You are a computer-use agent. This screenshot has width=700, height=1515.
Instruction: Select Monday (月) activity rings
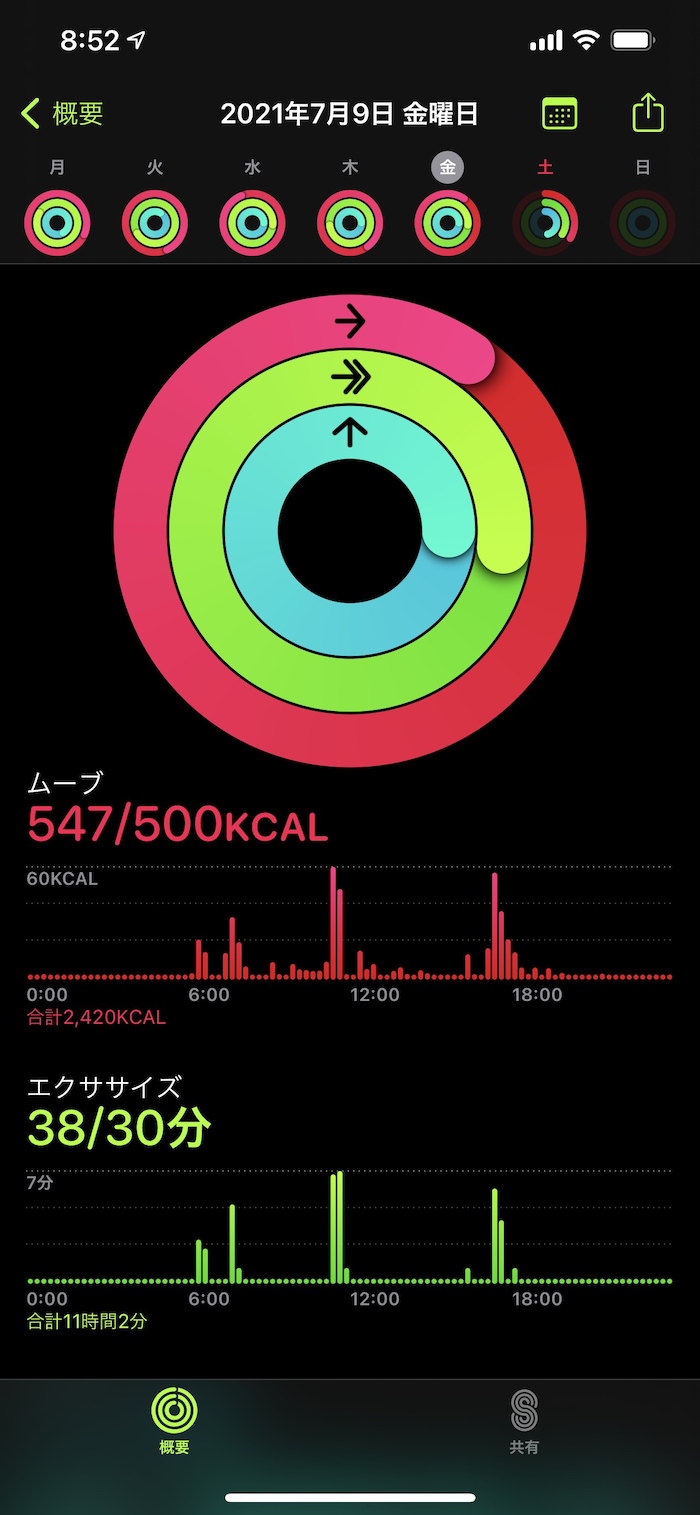pos(58,222)
